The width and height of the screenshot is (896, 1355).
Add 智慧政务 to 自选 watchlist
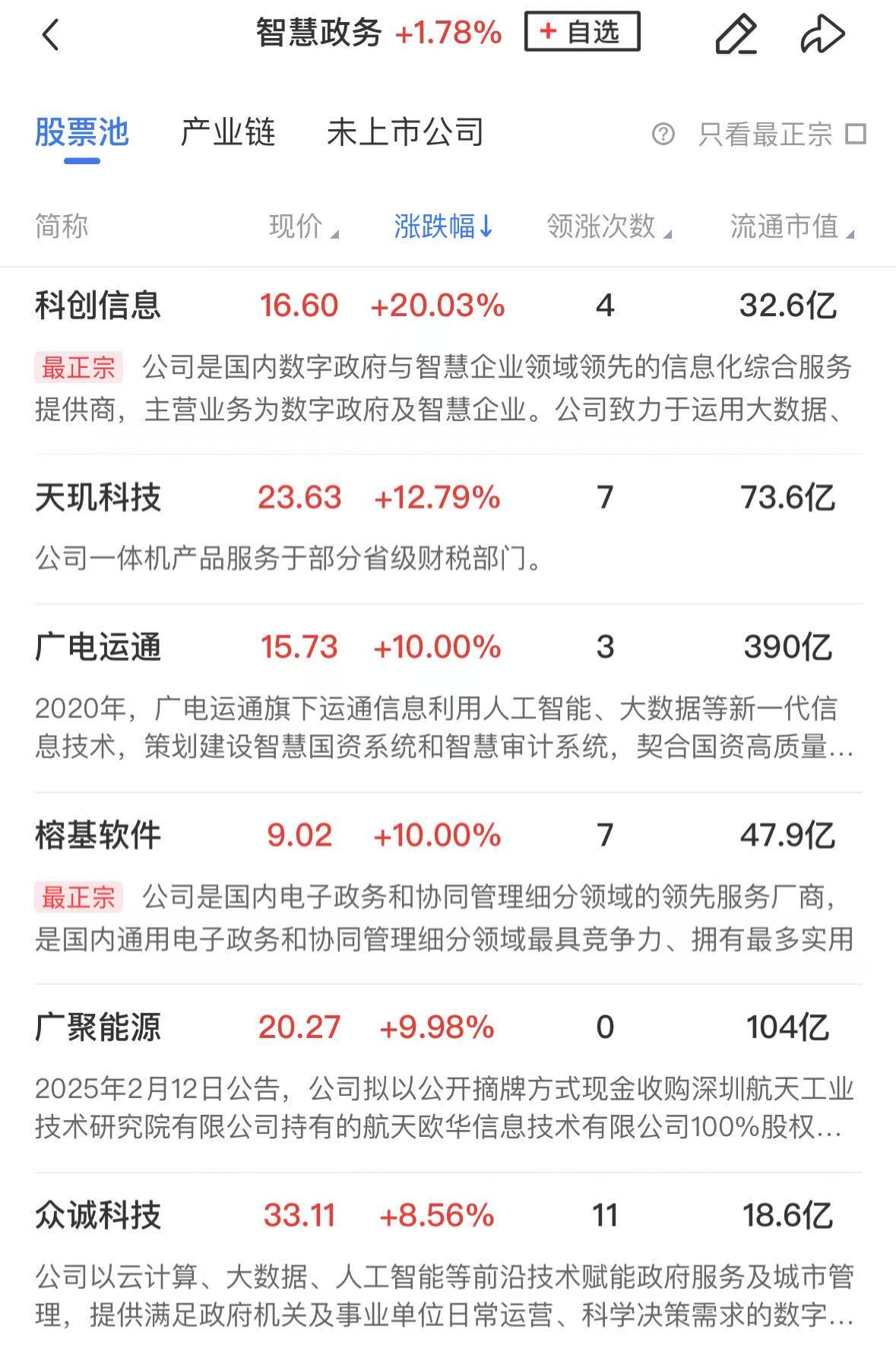581,32
